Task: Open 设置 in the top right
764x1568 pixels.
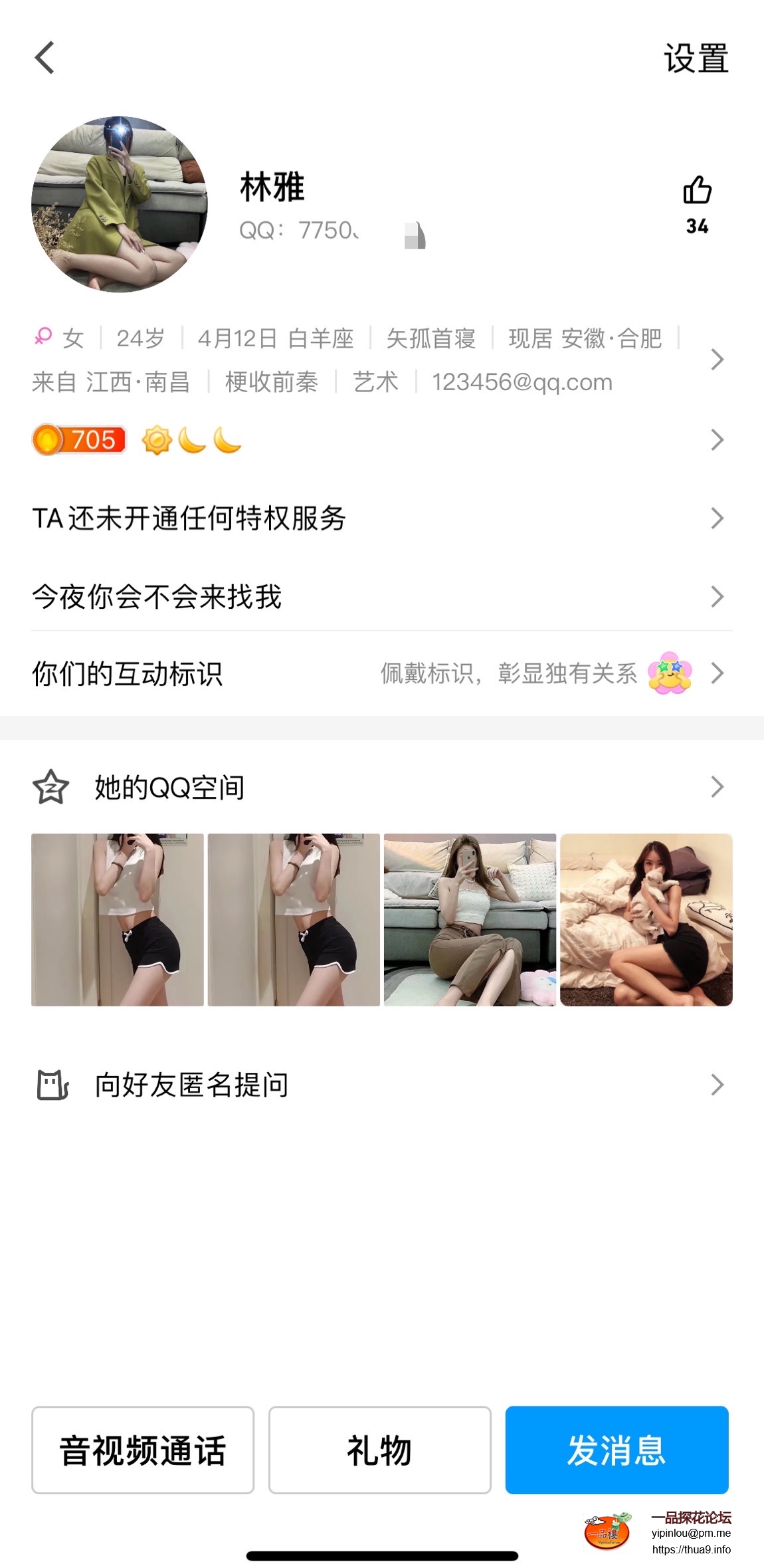Action: (x=696, y=58)
